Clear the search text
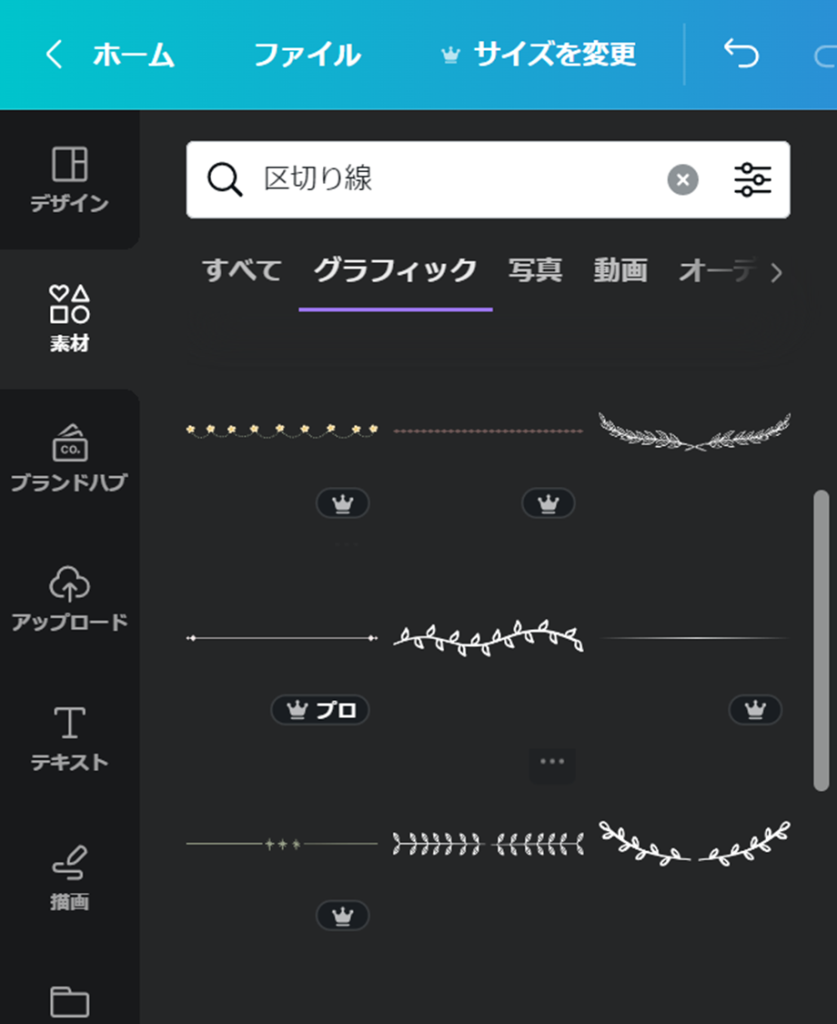The height and width of the screenshot is (1024, 837). tap(682, 180)
